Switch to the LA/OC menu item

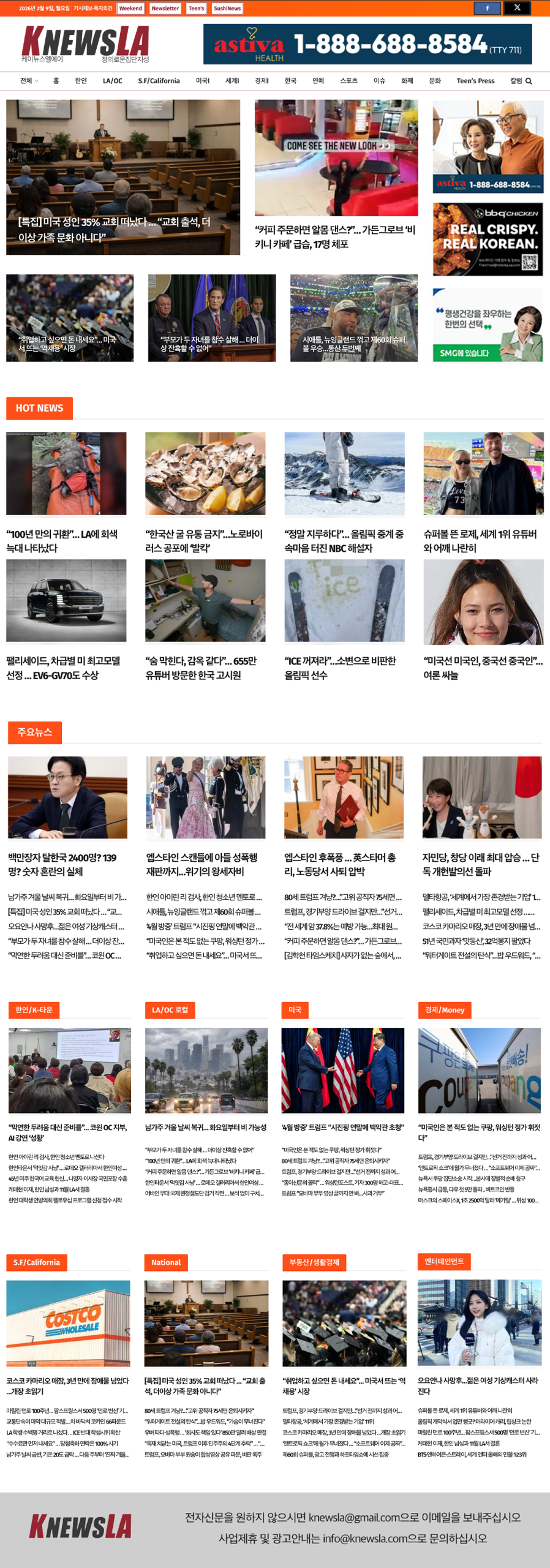(x=112, y=81)
